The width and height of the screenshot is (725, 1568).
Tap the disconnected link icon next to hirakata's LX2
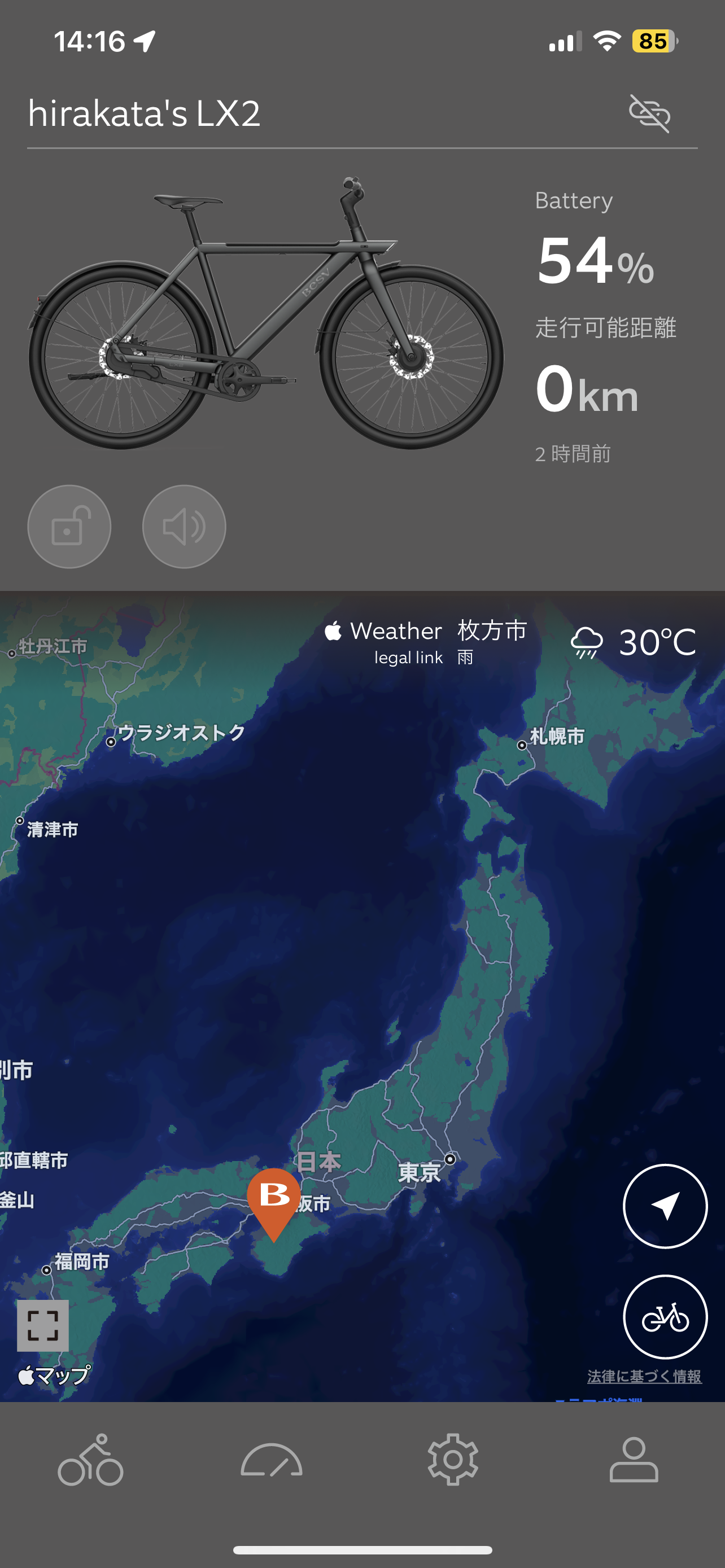tap(649, 113)
